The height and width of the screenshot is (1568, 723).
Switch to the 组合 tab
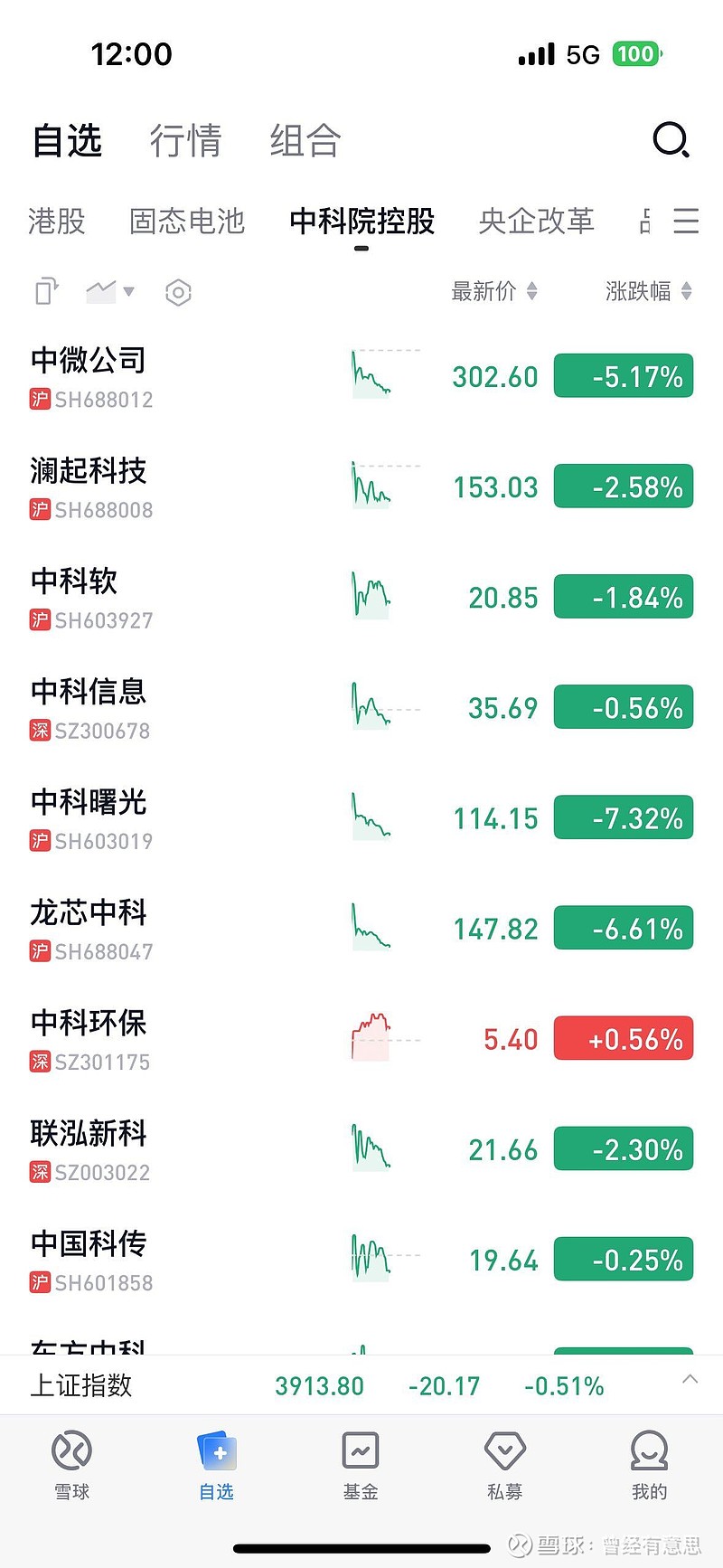[305, 141]
